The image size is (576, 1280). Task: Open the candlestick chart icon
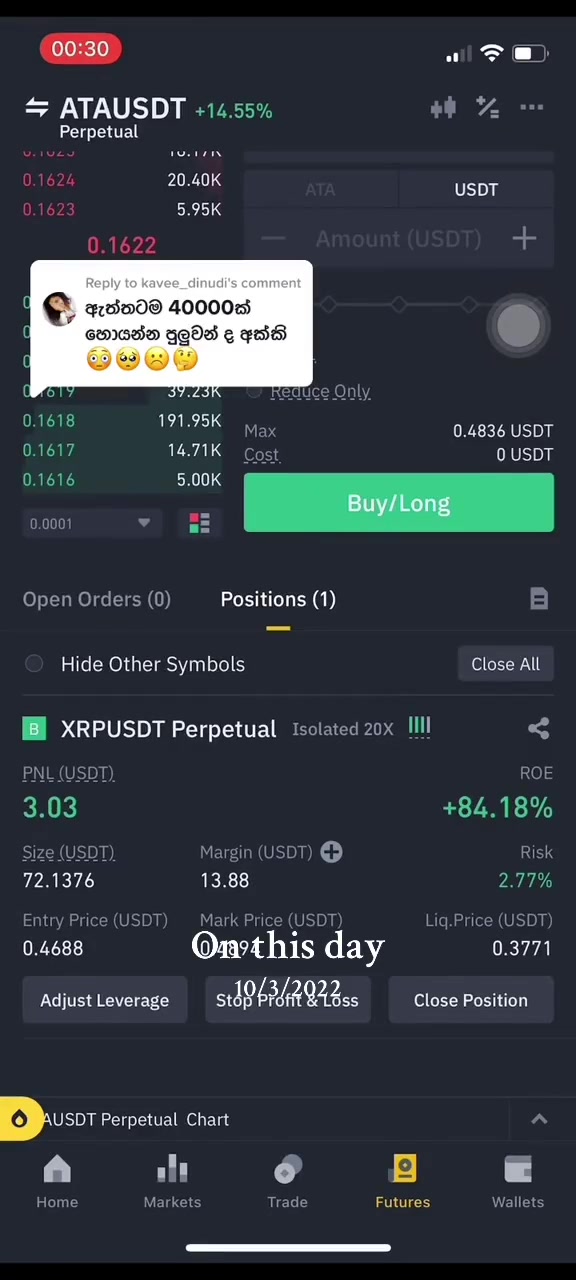click(x=443, y=108)
